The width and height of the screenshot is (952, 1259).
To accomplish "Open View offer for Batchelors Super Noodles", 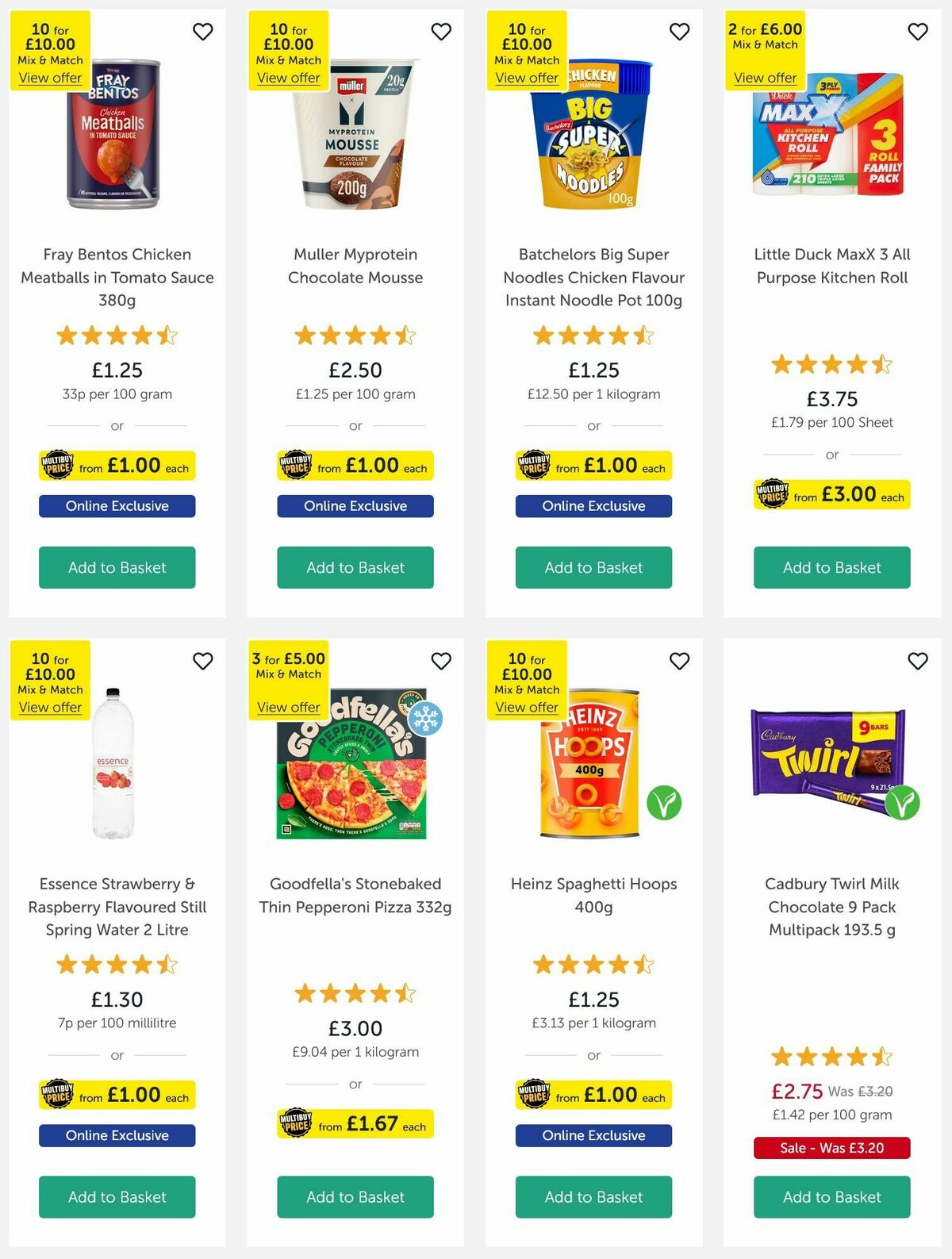I will [527, 77].
